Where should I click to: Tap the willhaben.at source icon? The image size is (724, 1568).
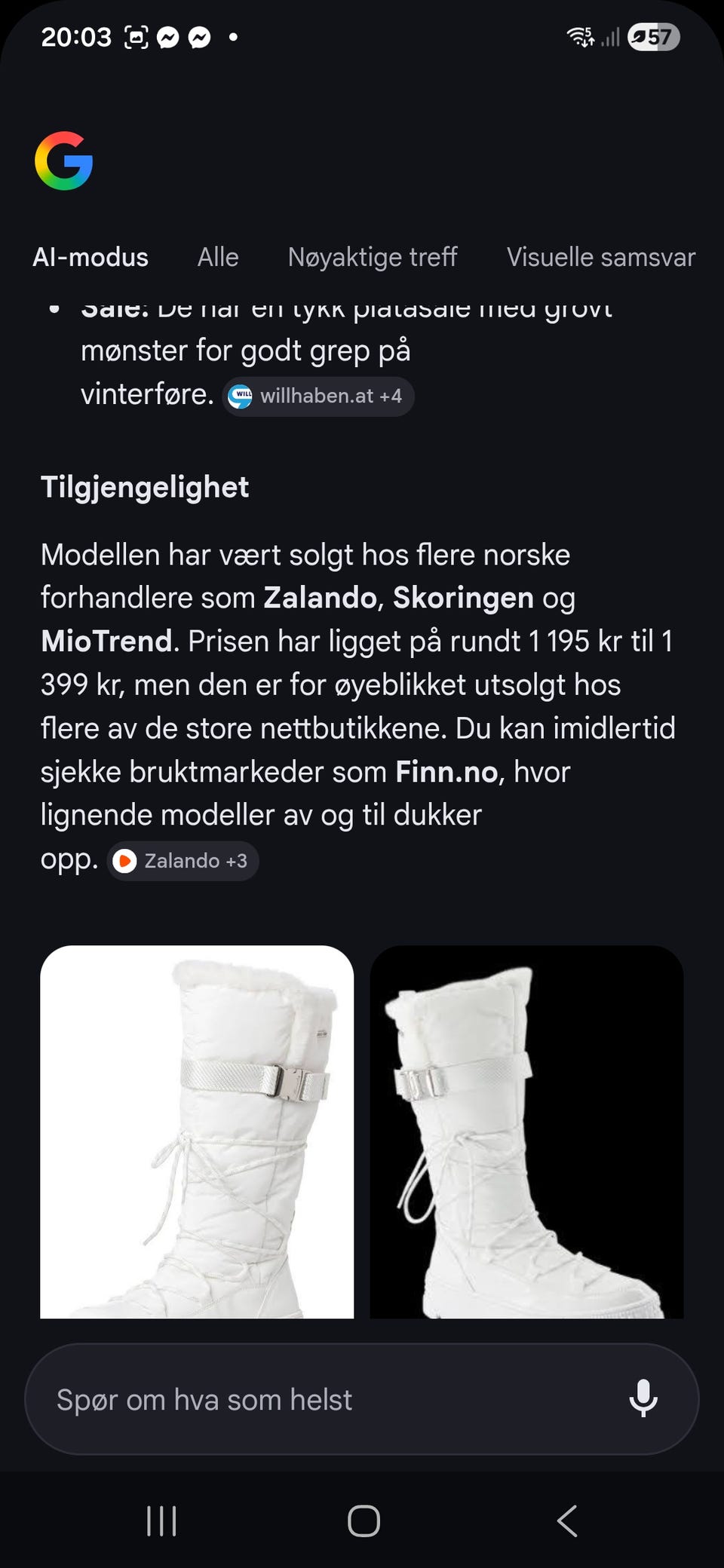tap(240, 396)
